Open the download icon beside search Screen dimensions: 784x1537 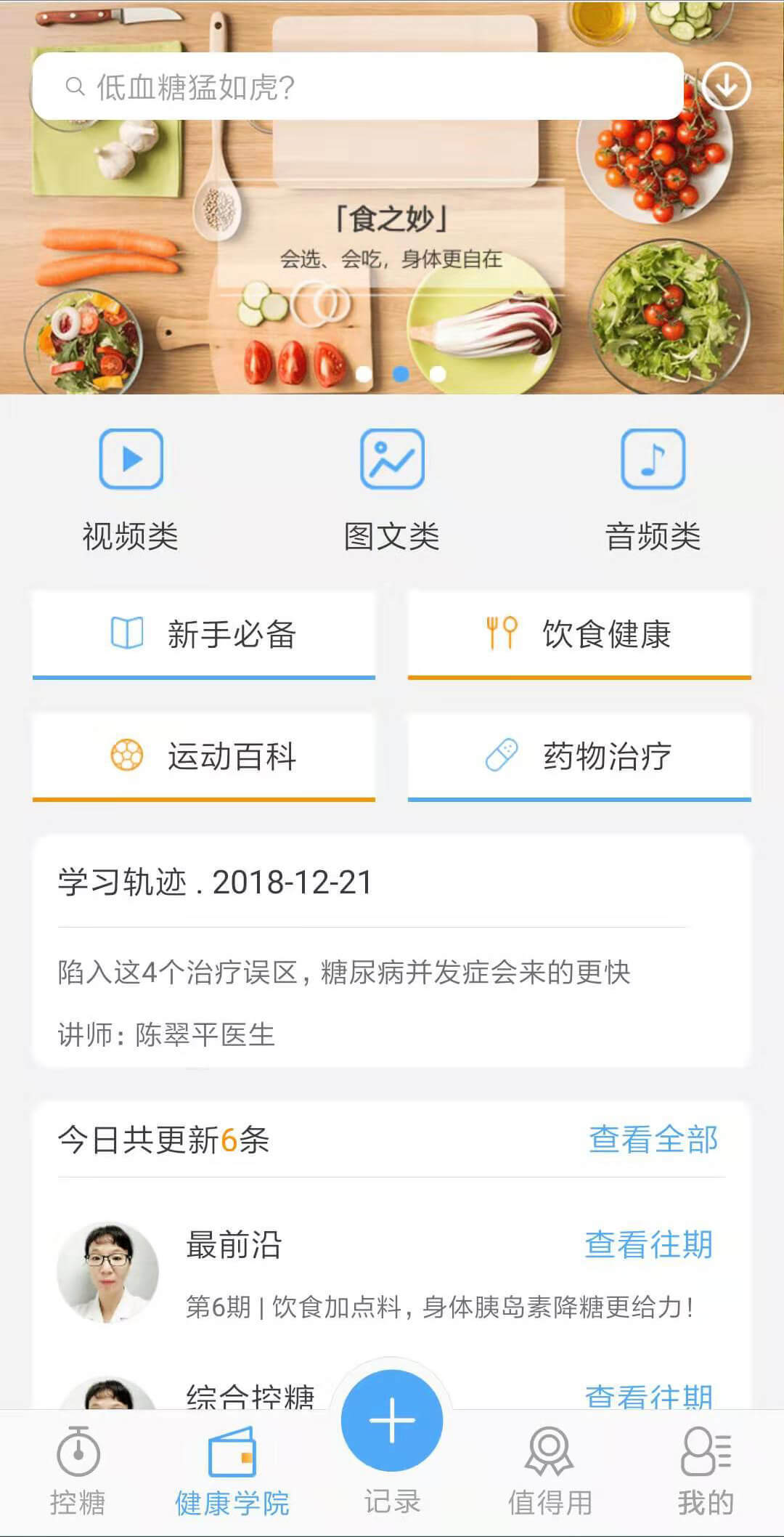point(726,86)
